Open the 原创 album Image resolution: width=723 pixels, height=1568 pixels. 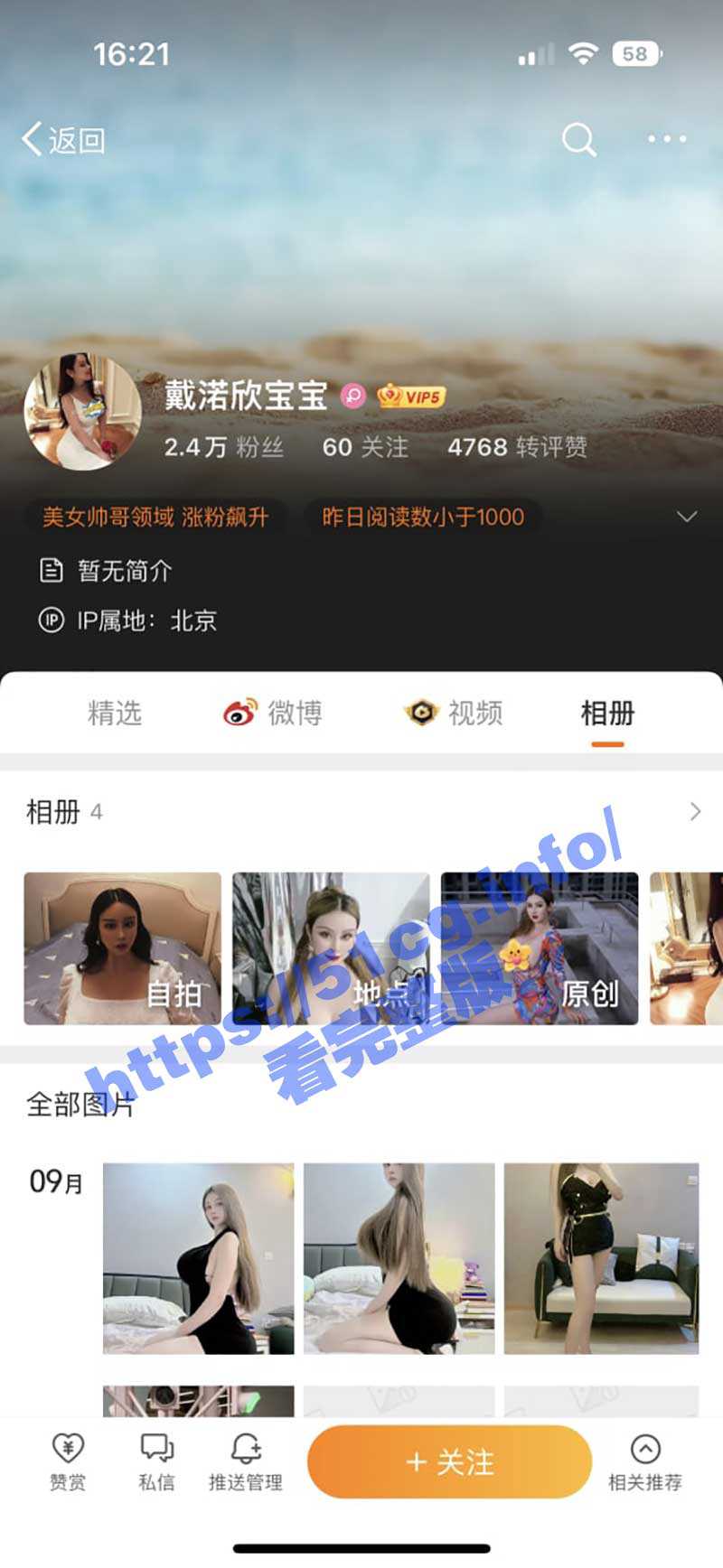click(540, 948)
